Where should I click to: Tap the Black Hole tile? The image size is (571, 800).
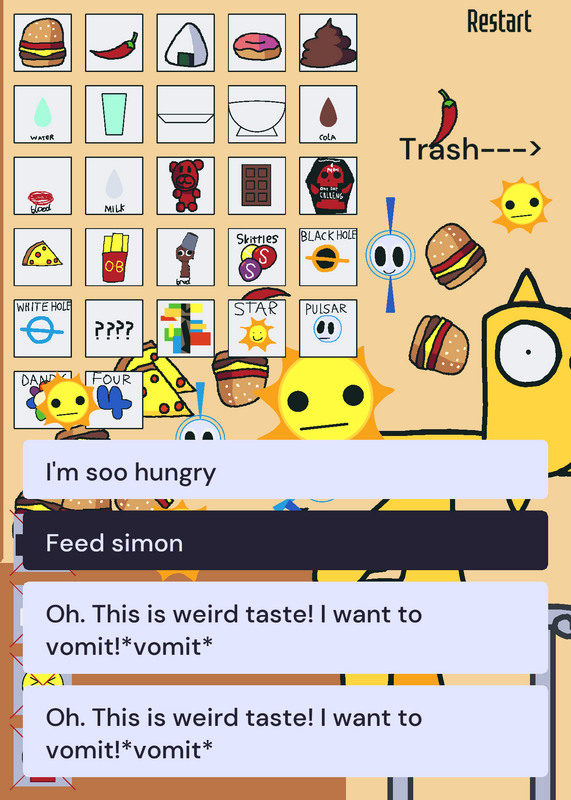click(328, 257)
